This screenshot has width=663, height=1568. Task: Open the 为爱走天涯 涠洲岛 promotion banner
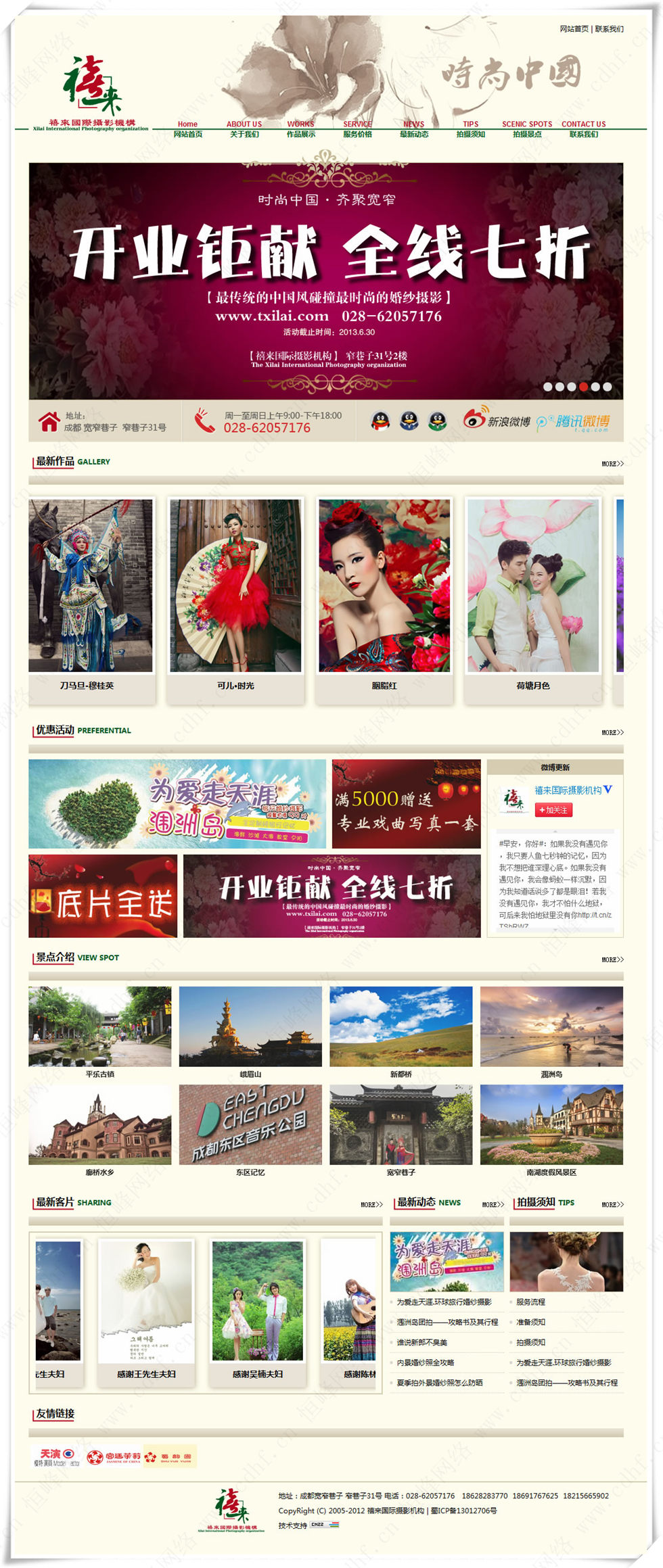point(177,803)
